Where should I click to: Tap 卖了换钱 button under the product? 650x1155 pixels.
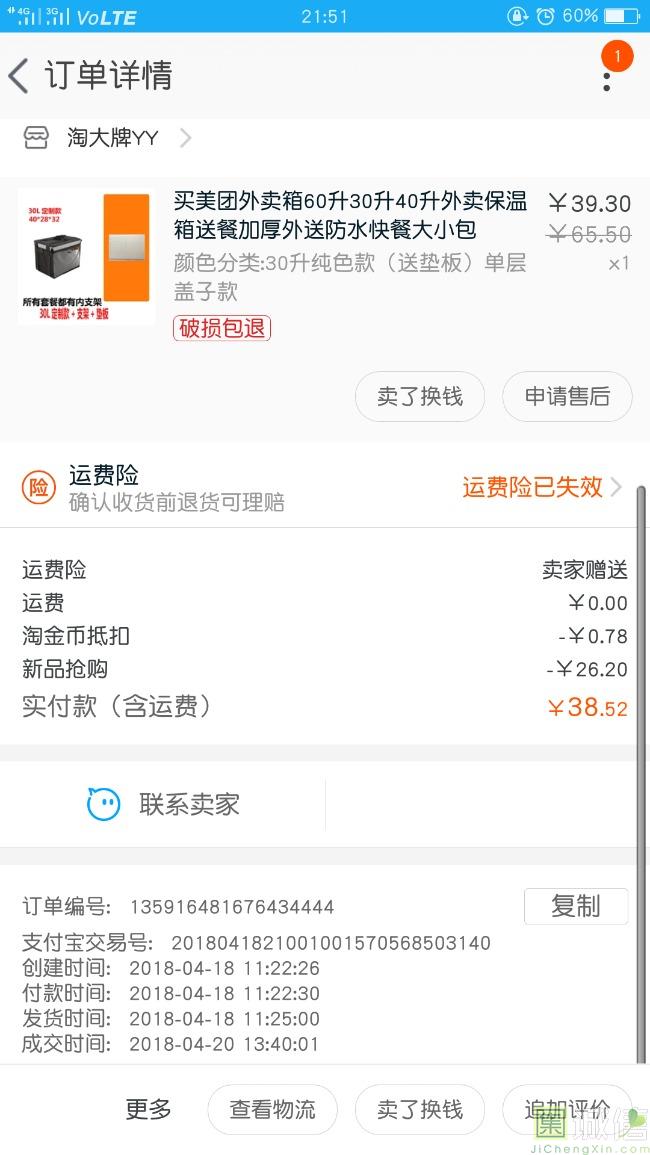pos(420,397)
